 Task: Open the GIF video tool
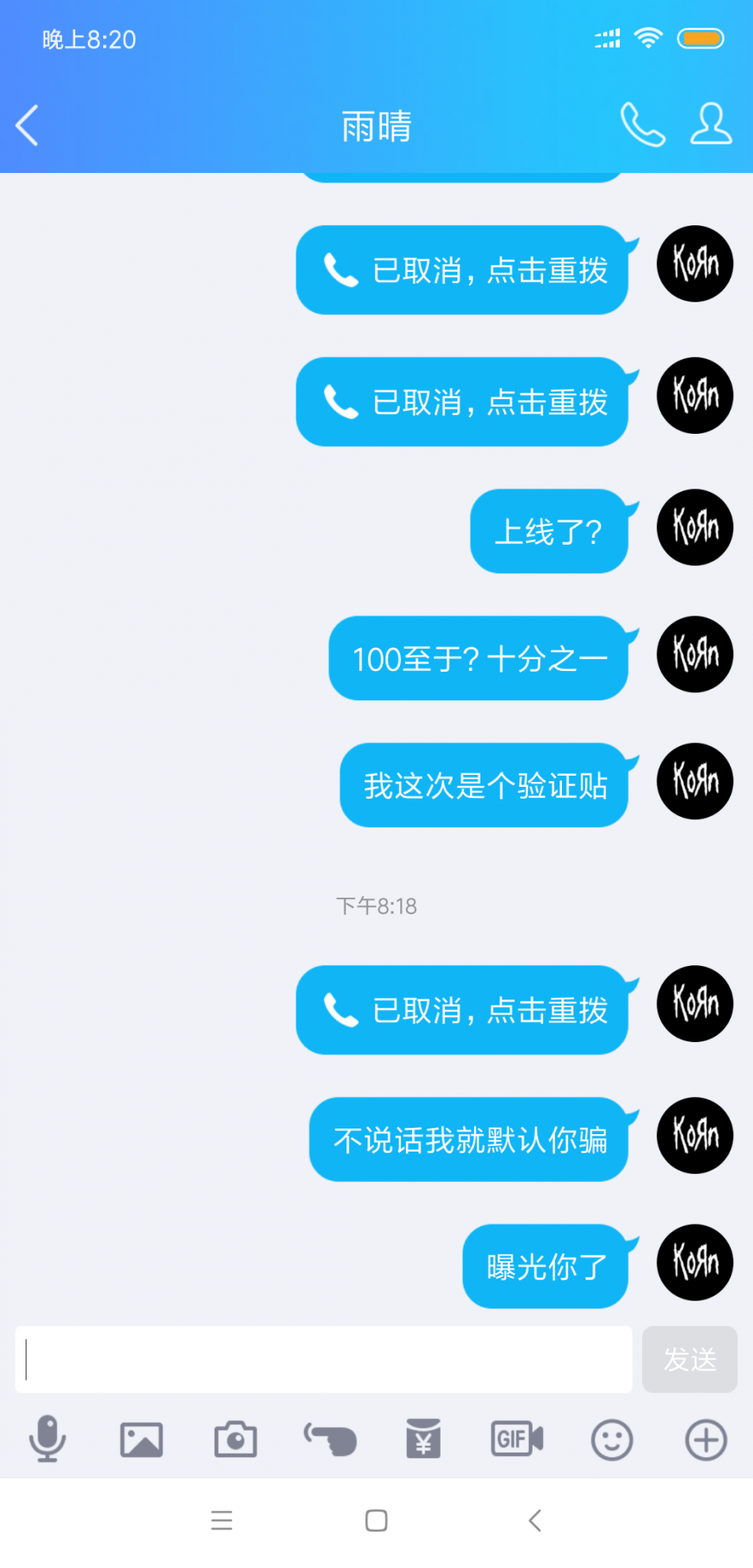tap(518, 1439)
